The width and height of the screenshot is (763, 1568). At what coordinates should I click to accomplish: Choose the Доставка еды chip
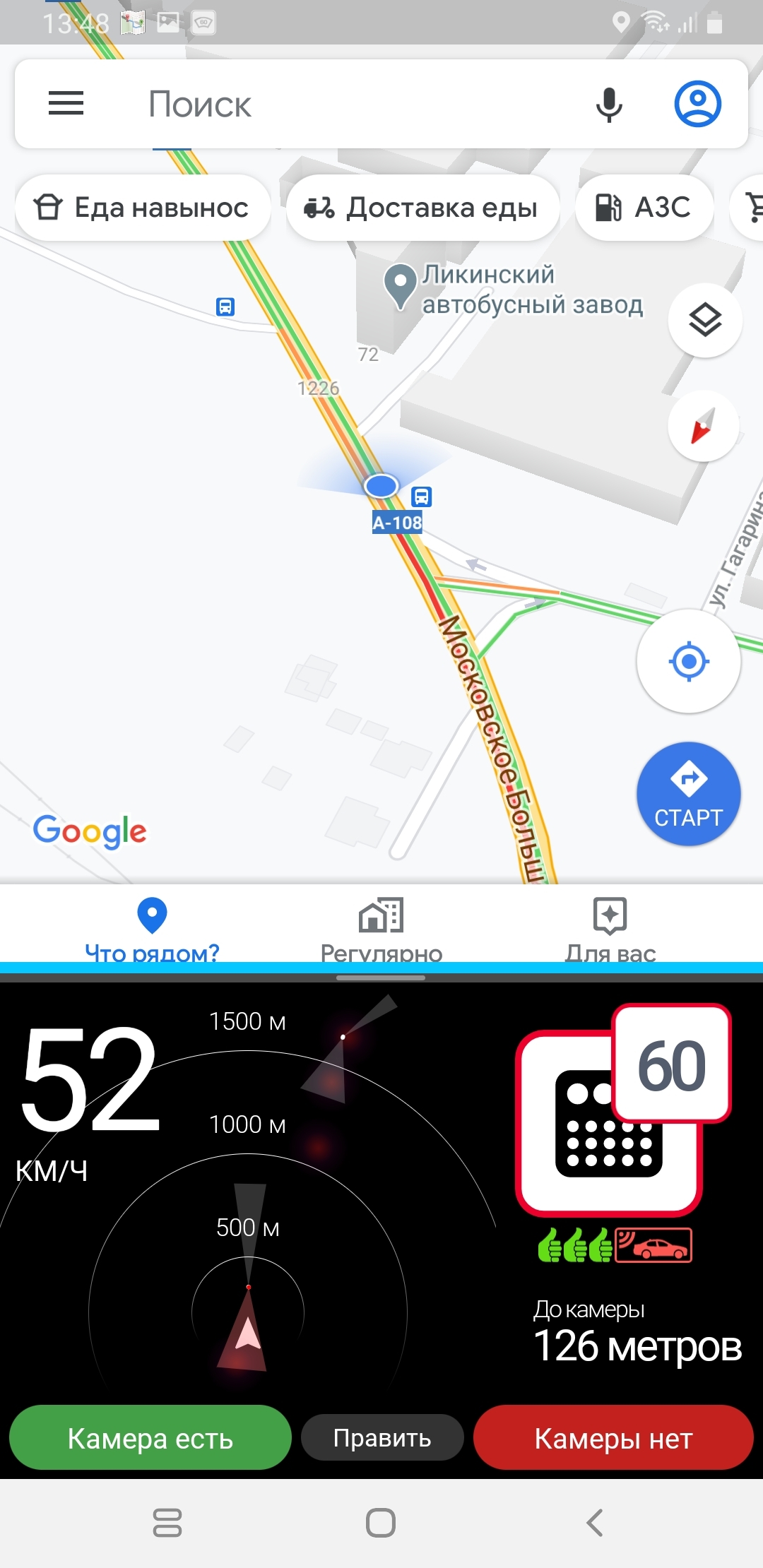pyautogui.click(x=422, y=208)
